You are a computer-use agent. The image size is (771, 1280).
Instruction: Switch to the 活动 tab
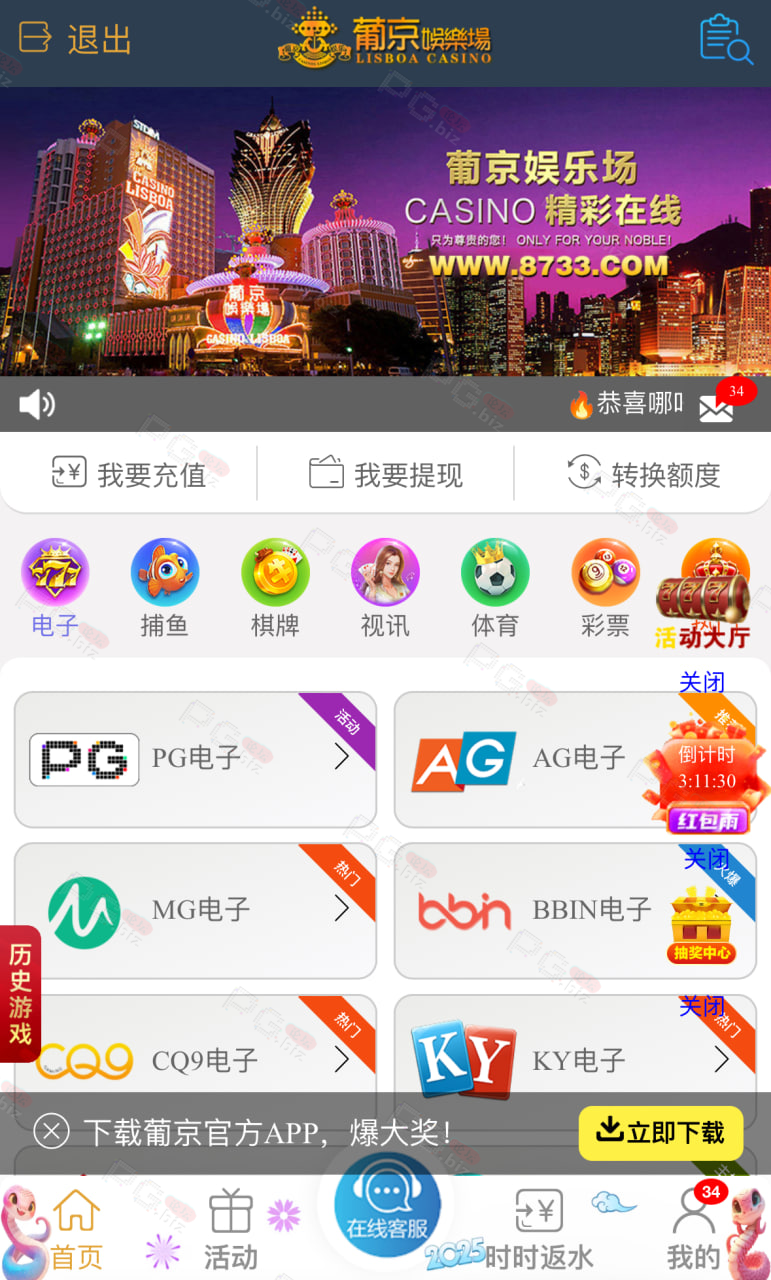[231, 1230]
